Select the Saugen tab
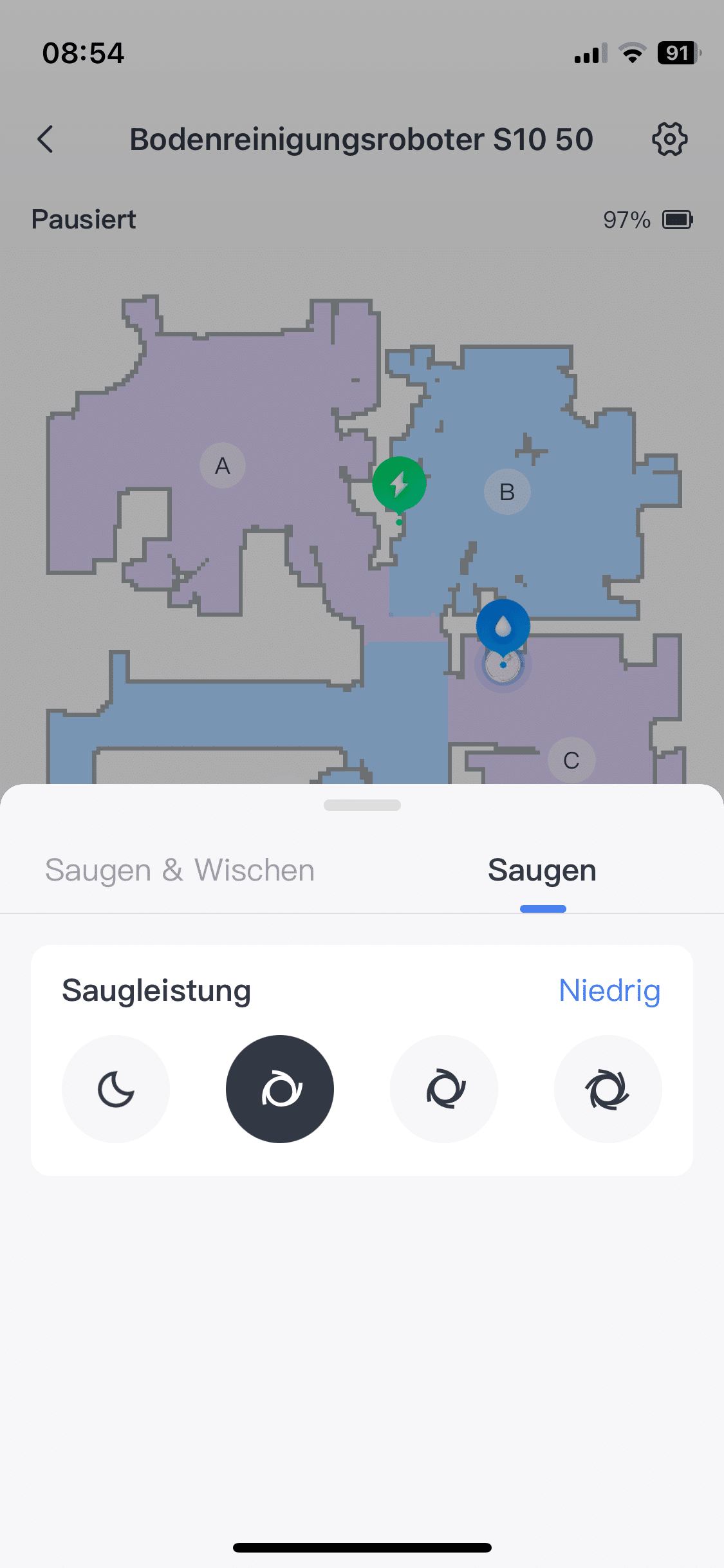 tap(542, 870)
